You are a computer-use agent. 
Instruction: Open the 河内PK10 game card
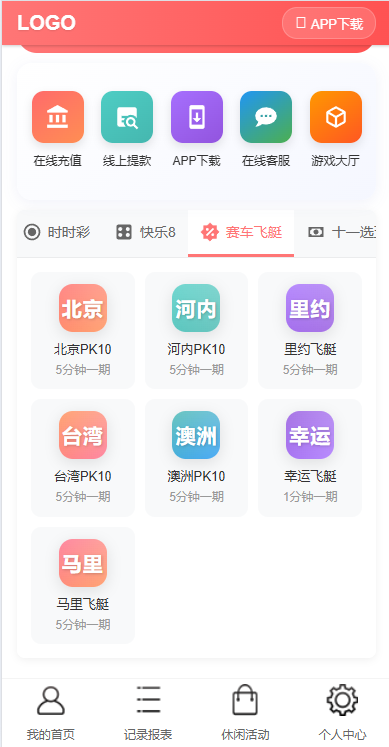[x=196, y=330]
